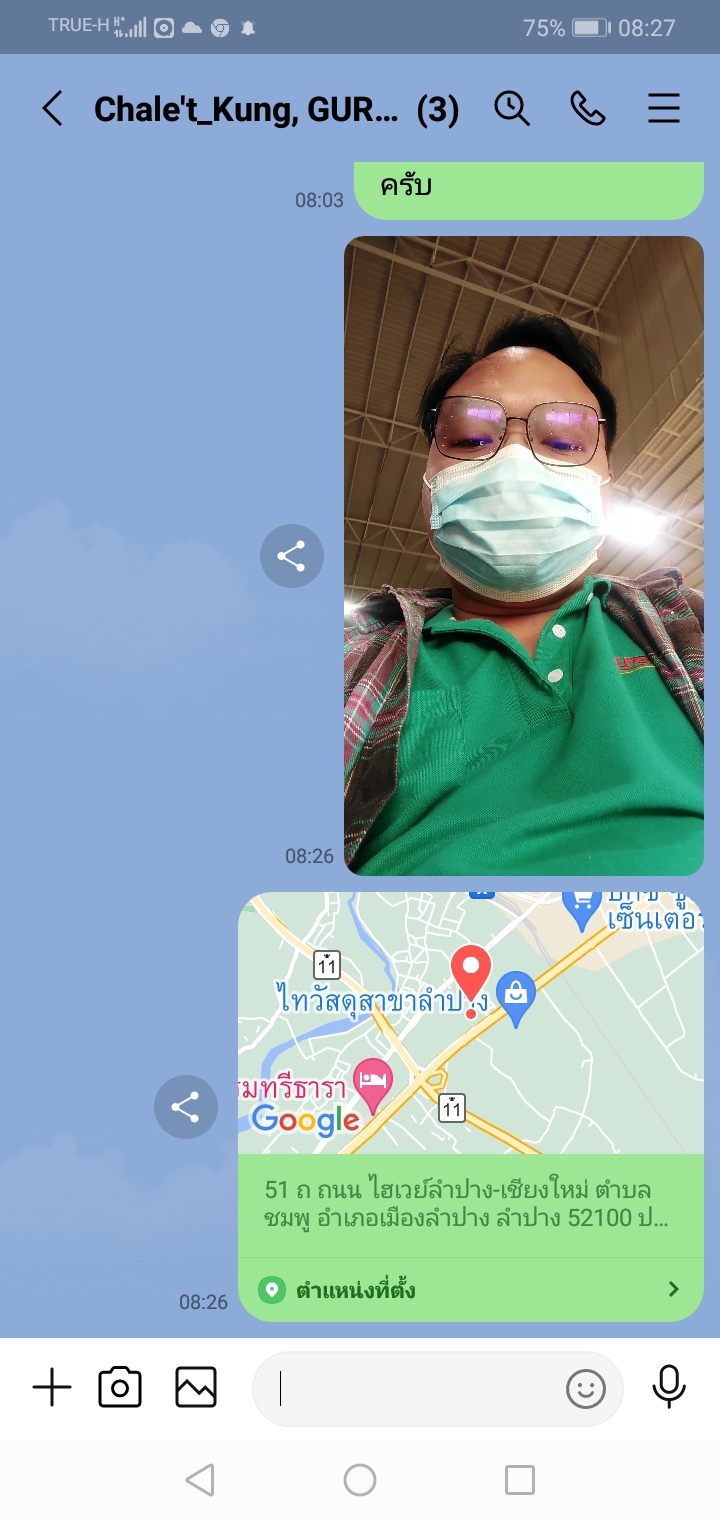
Task: Open the selfie photo sent at 08:26
Action: [524, 556]
